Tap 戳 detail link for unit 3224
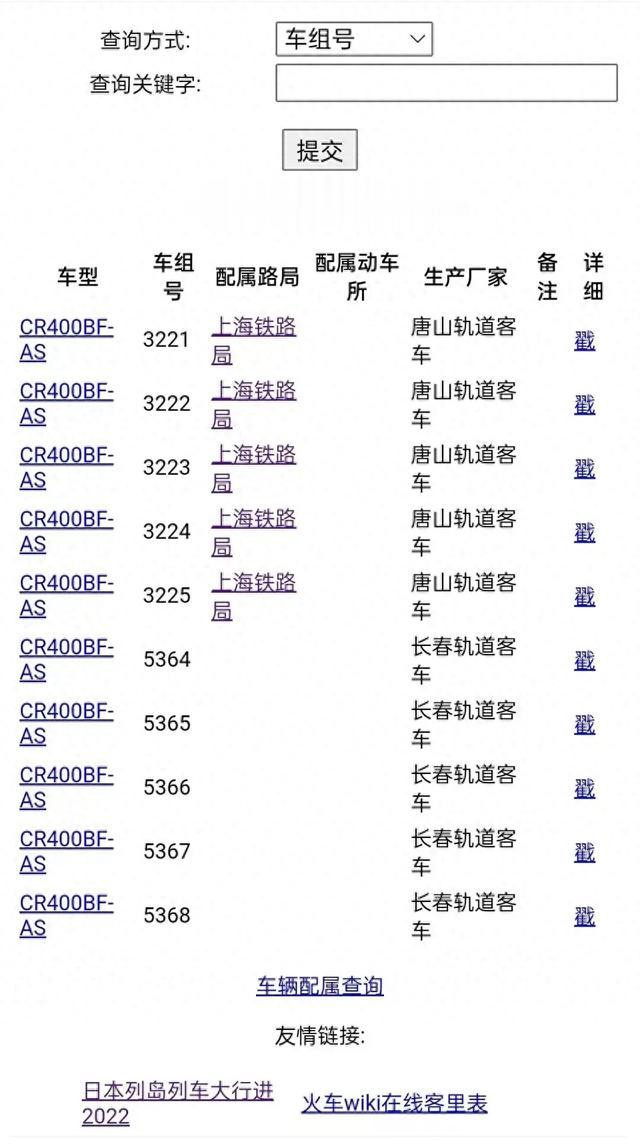This screenshot has width=640, height=1144. (x=585, y=532)
